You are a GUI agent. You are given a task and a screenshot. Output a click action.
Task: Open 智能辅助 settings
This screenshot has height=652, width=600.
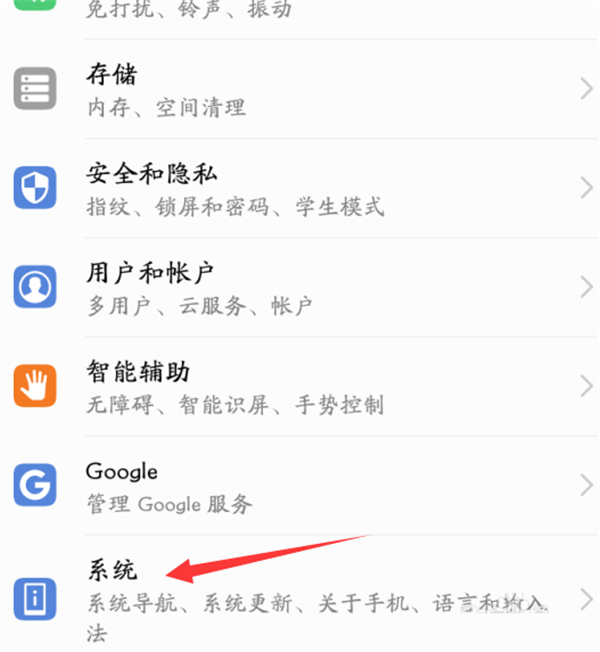300,387
